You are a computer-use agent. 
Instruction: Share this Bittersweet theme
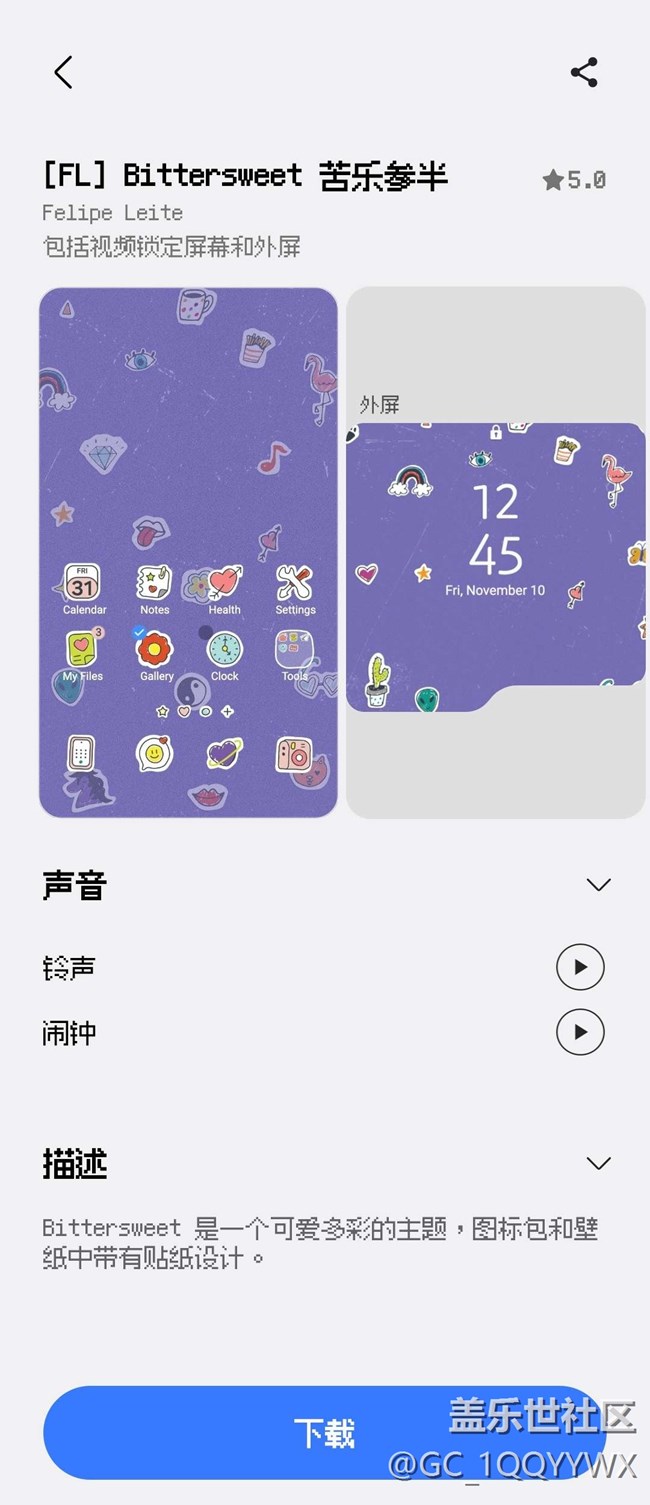[584, 72]
